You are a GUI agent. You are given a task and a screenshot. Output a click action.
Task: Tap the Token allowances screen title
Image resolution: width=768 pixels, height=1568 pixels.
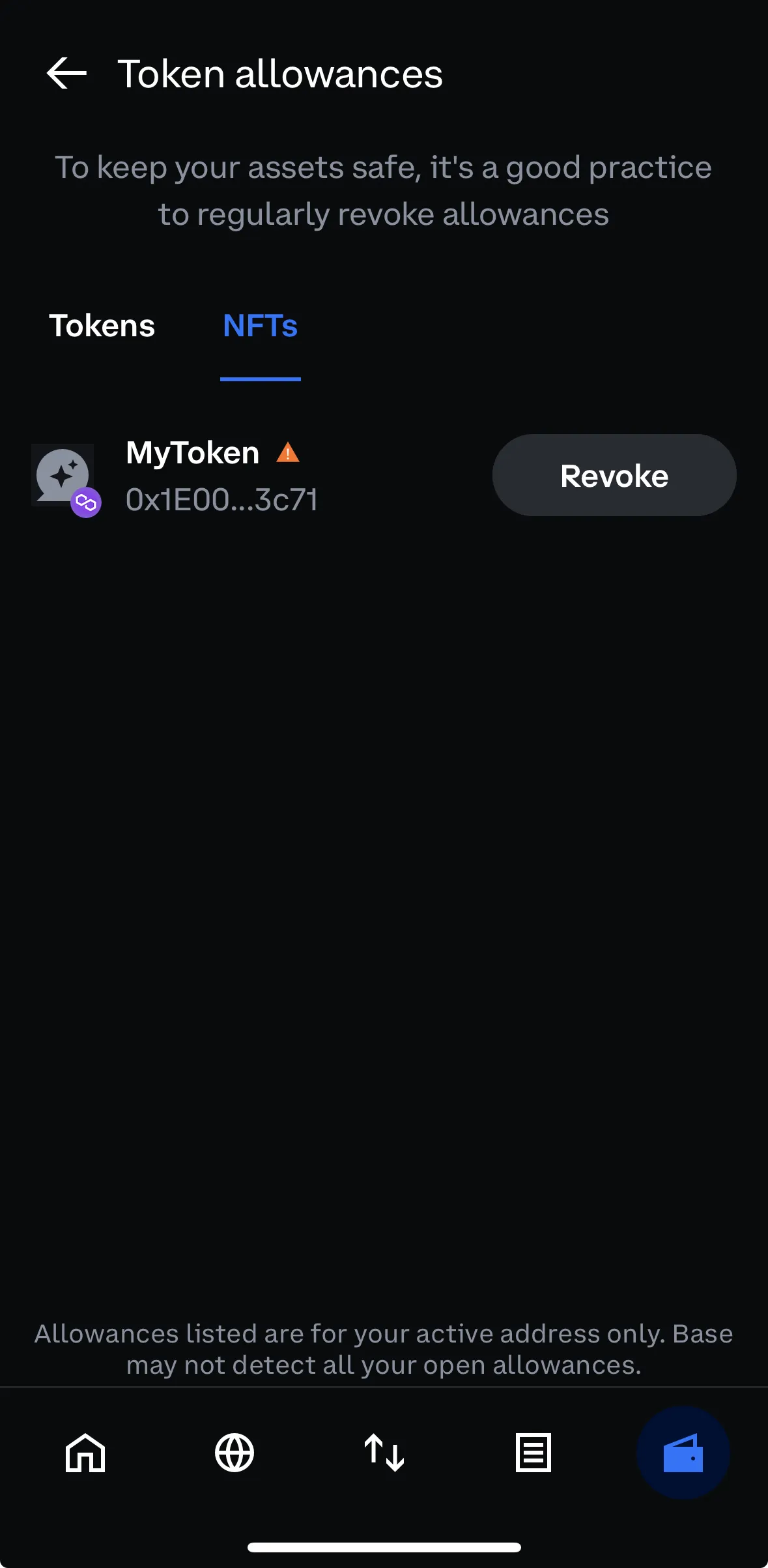coord(280,74)
